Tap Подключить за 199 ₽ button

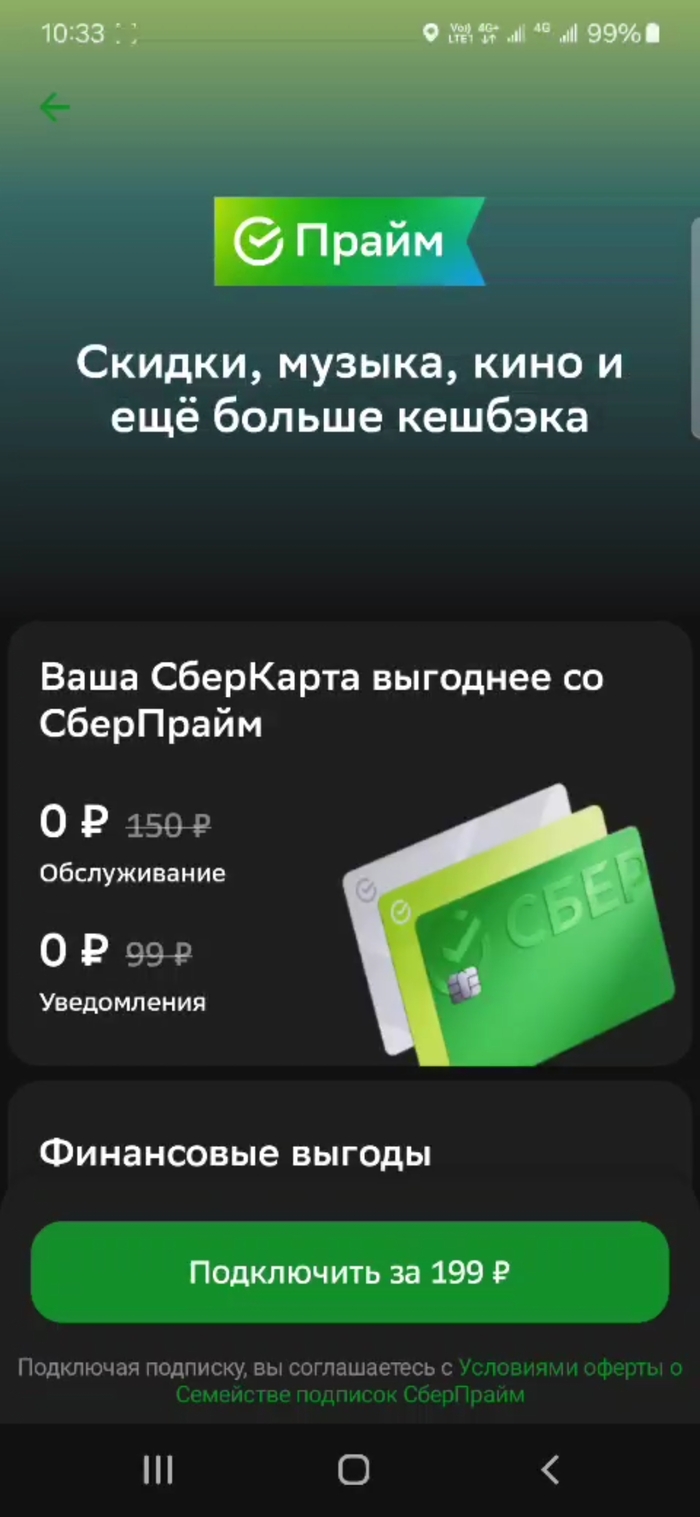click(x=350, y=1272)
